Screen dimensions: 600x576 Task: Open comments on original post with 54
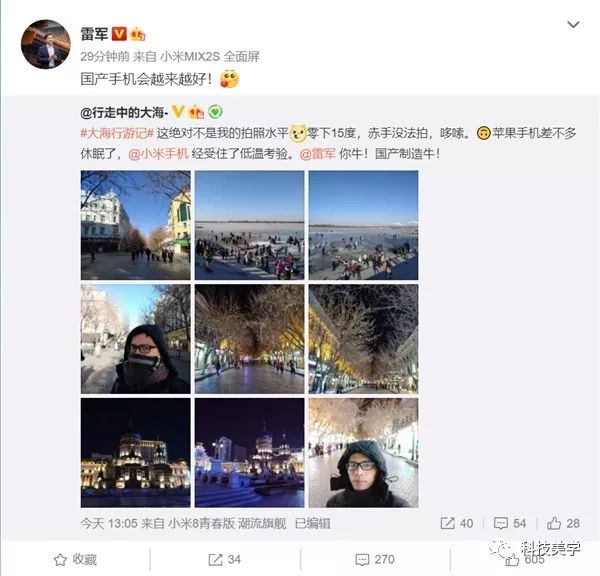509,523
